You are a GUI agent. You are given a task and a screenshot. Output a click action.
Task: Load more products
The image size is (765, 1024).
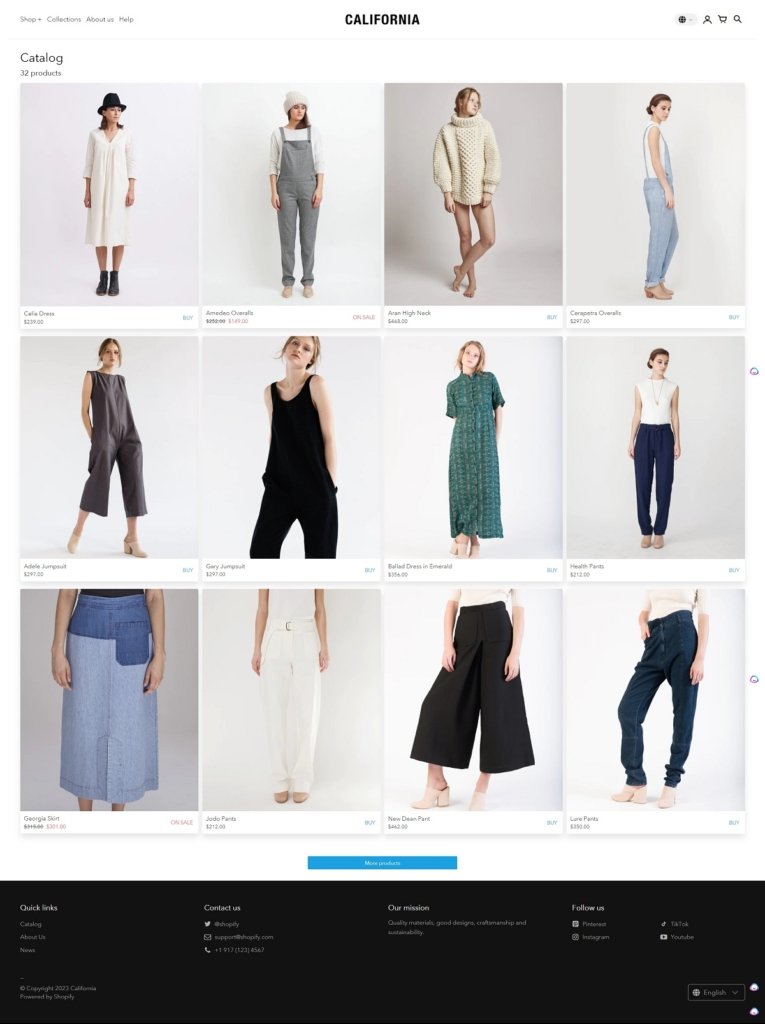(x=382, y=862)
